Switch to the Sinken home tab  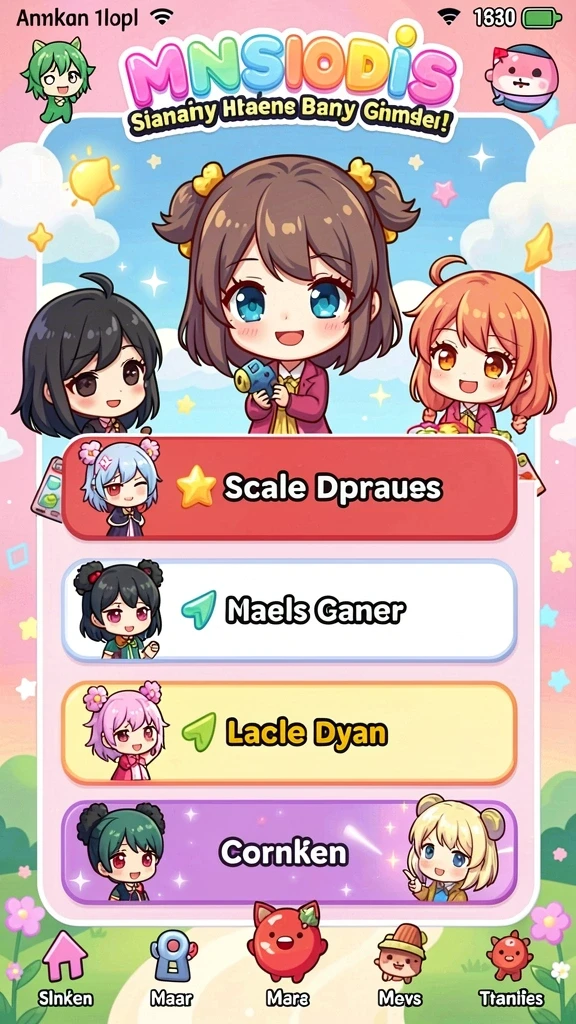(65, 969)
